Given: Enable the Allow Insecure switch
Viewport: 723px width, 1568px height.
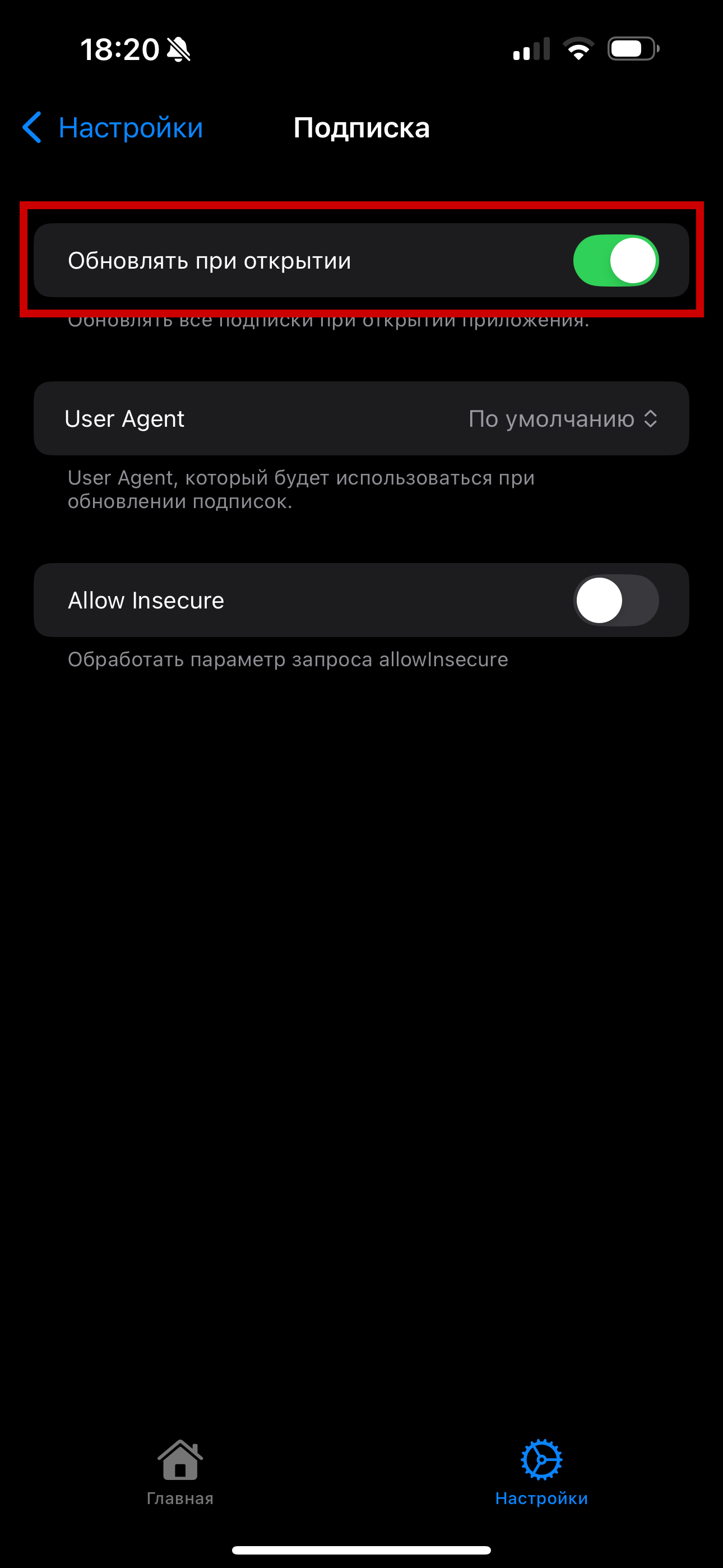Looking at the screenshot, I should tap(617, 600).
